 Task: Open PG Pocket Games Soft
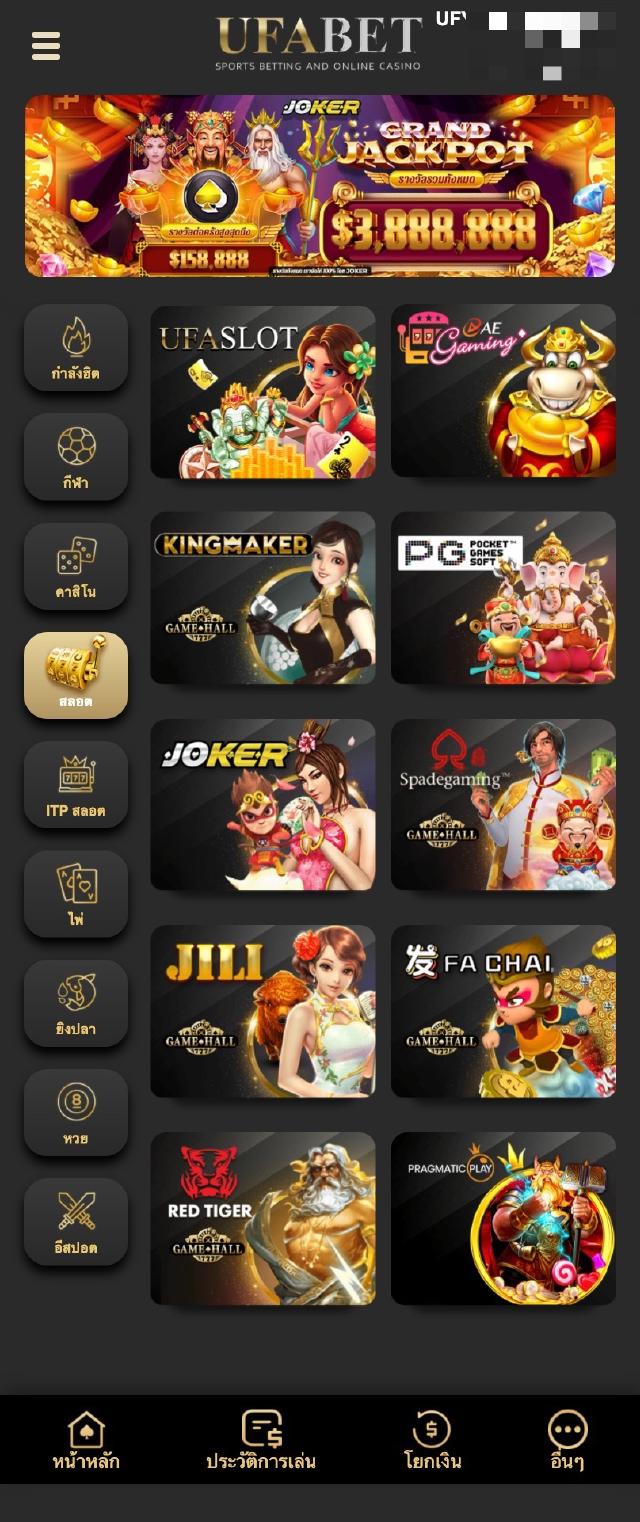pyautogui.click(x=503, y=598)
